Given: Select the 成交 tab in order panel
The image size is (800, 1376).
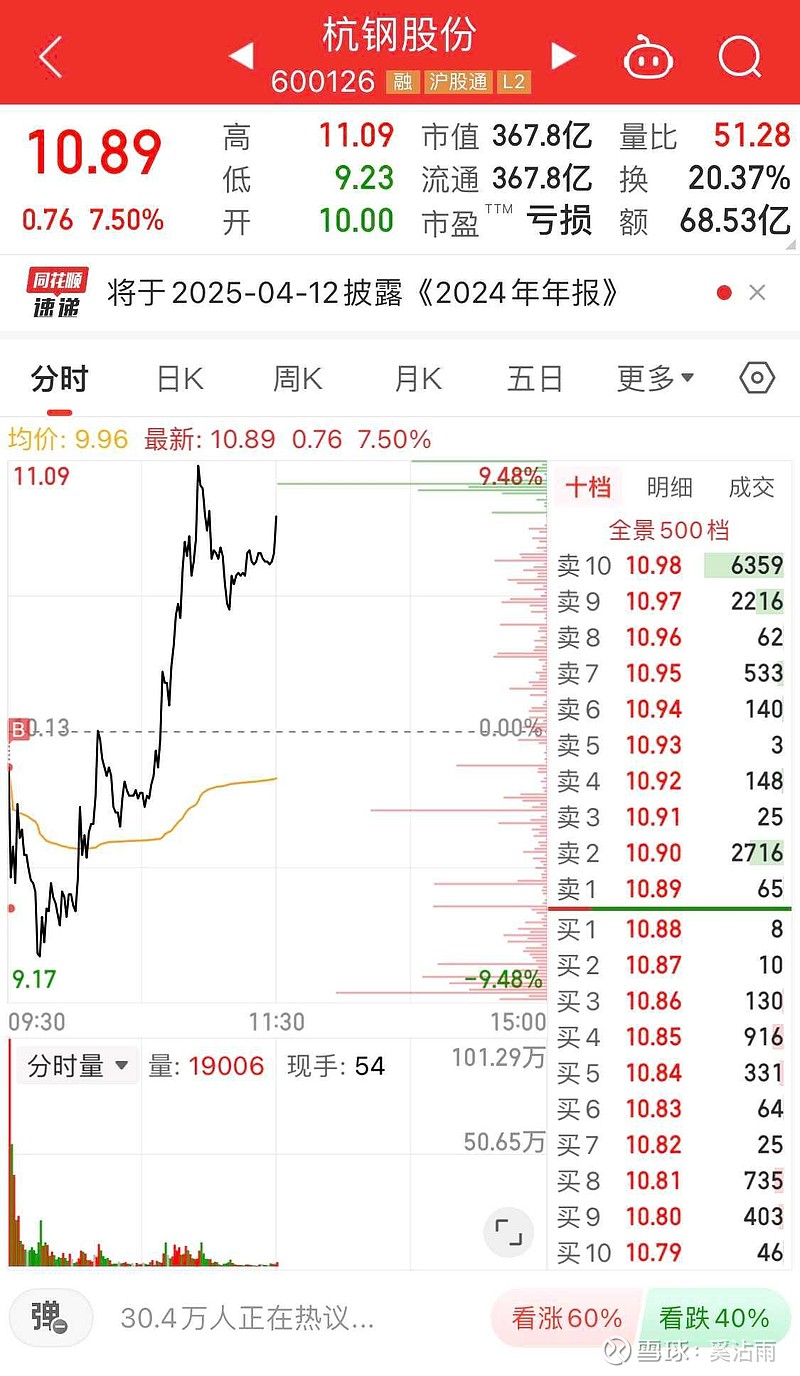Looking at the screenshot, I should click(x=751, y=487).
